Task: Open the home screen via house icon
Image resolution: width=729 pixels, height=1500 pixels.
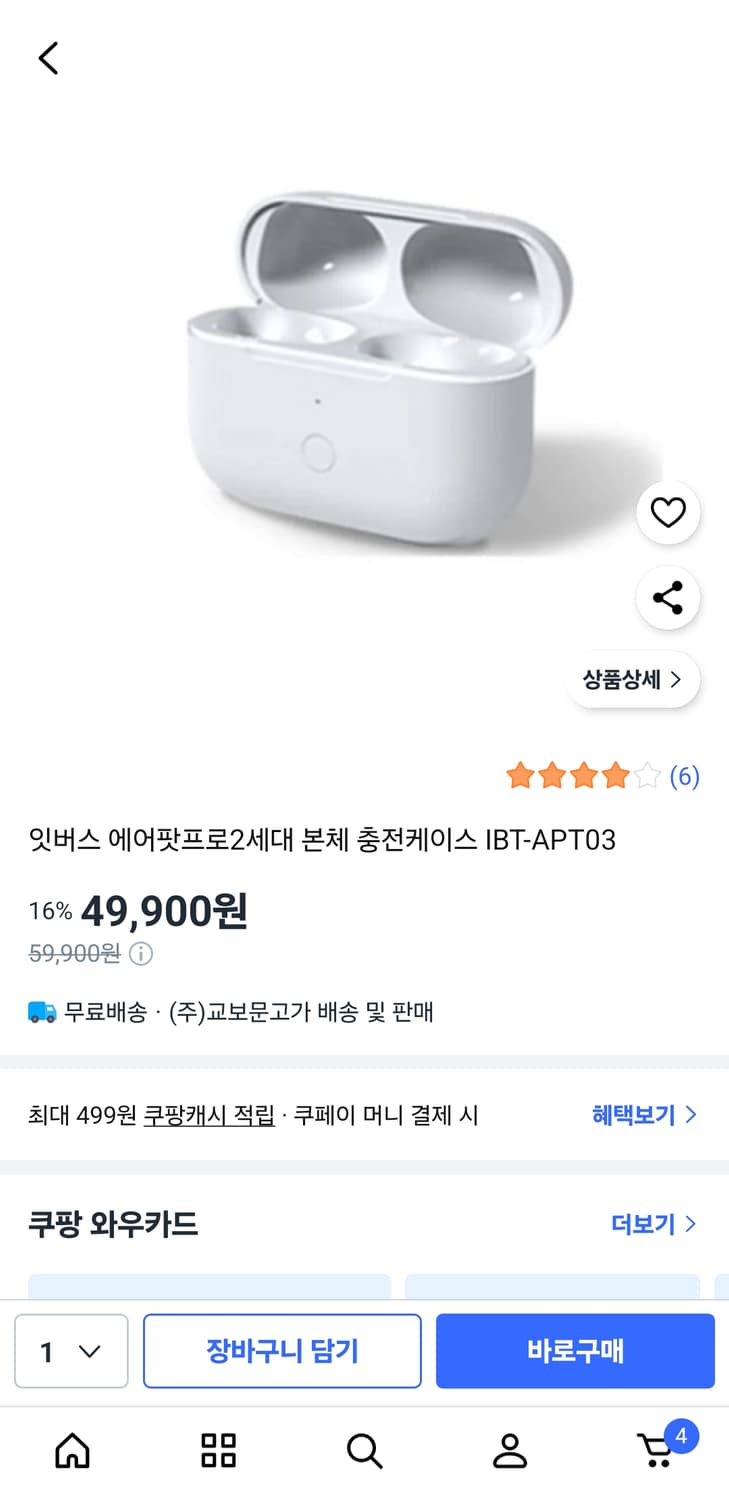Action: point(72,1455)
